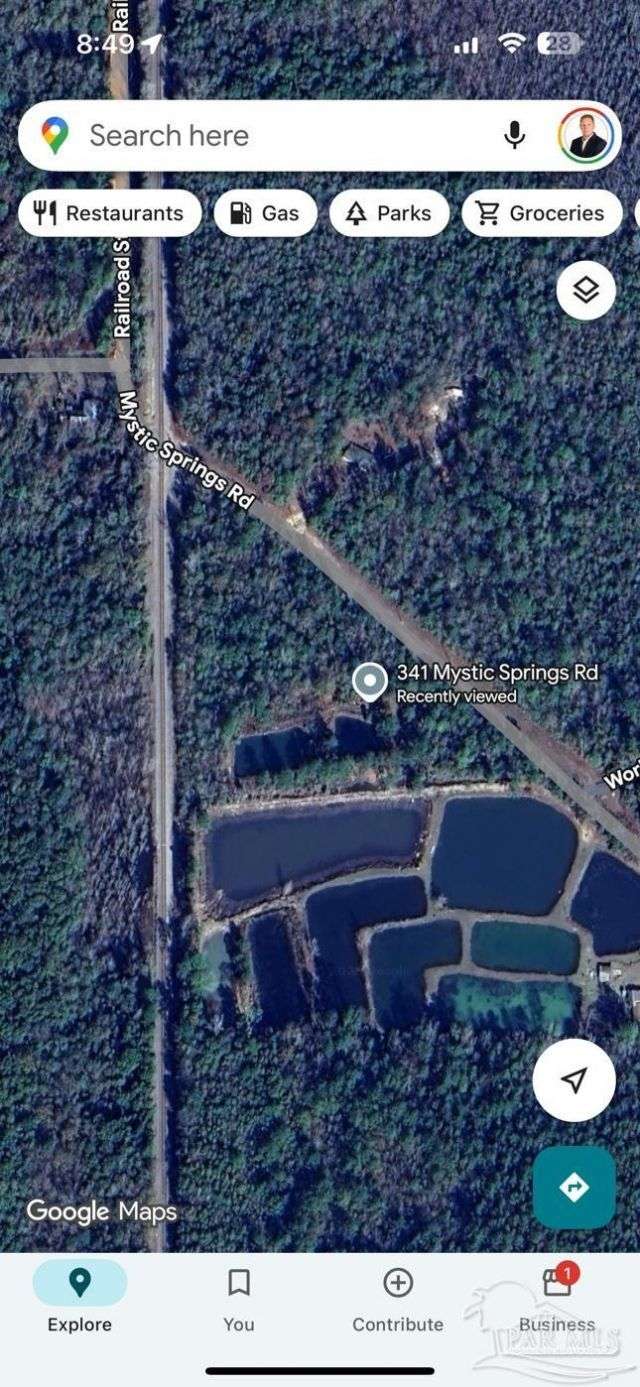Image resolution: width=640 pixels, height=1387 pixels.
Task: Select the Groceries chip
Action: click(x=541, y=213)
